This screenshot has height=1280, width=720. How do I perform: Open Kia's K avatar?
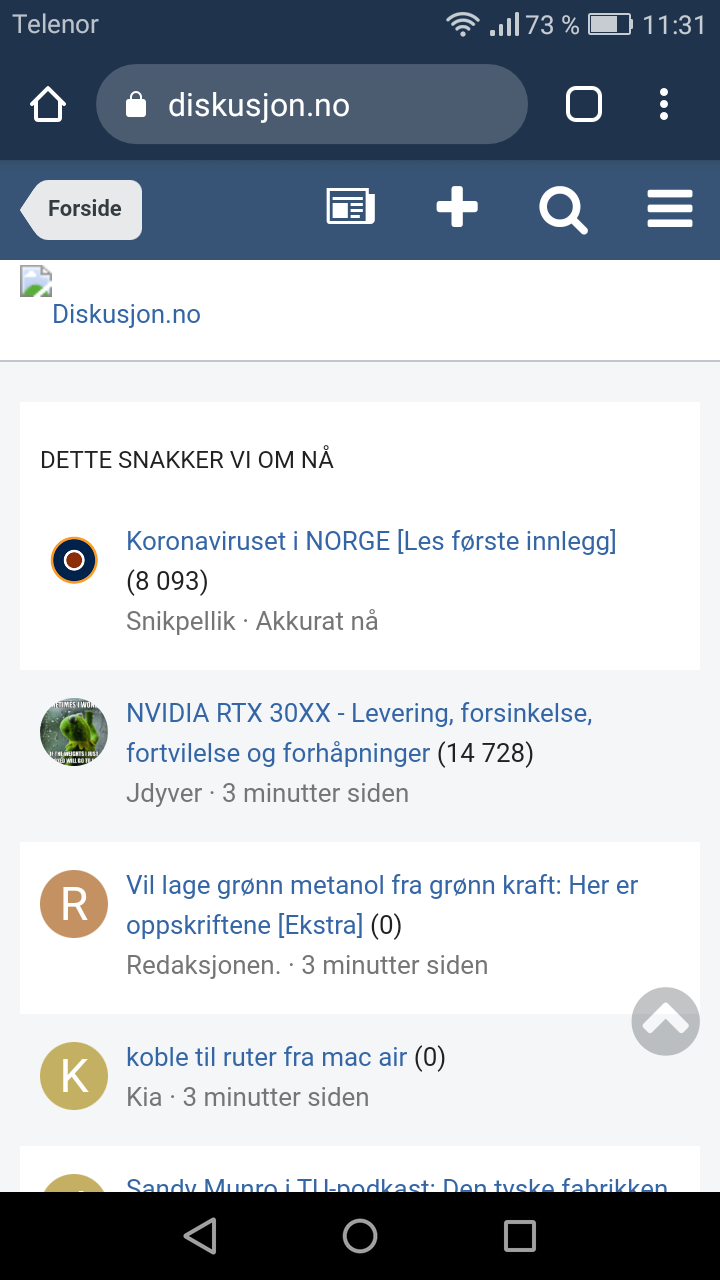74,1076
